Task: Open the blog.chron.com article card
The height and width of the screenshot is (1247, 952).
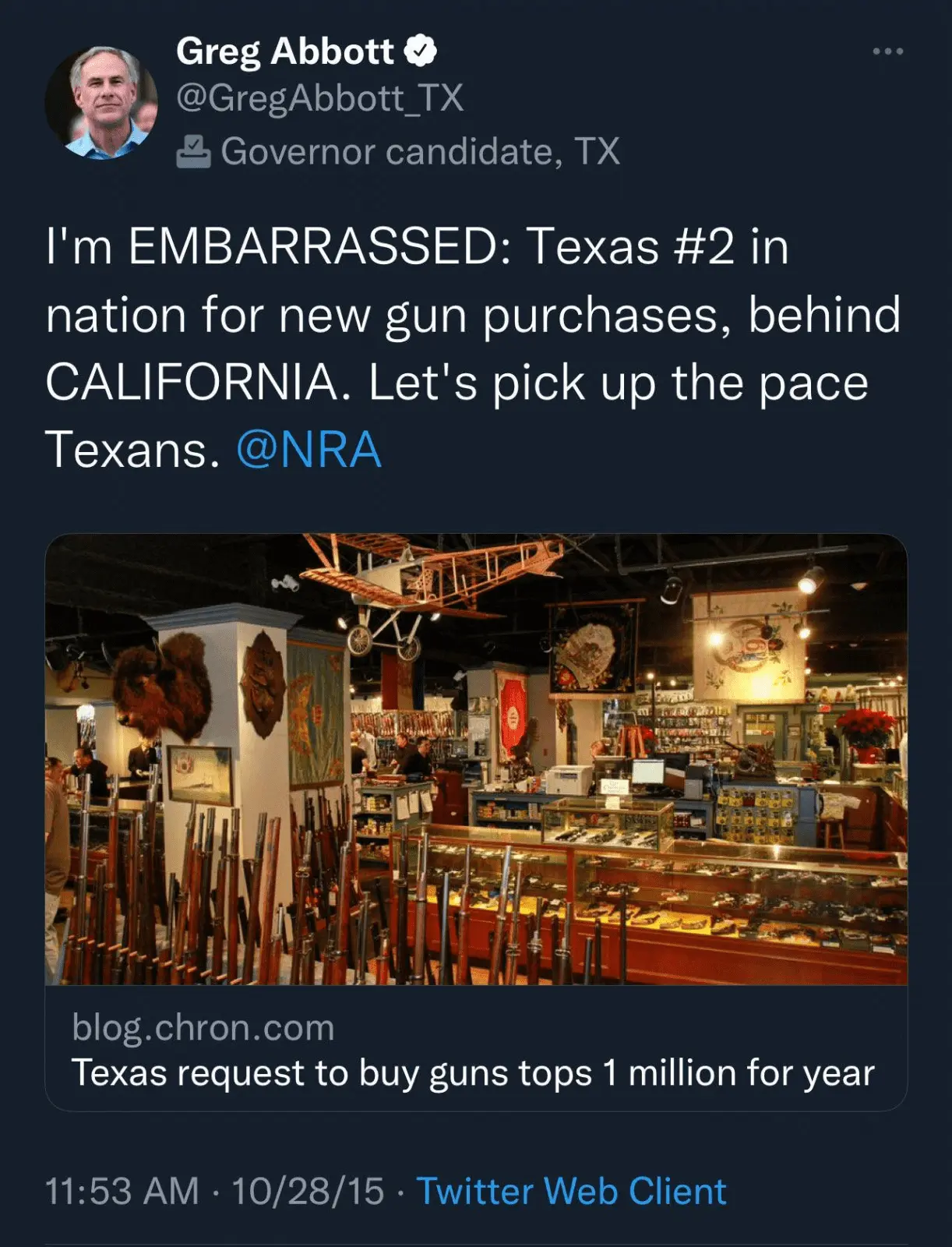Action: pos(476,821)
